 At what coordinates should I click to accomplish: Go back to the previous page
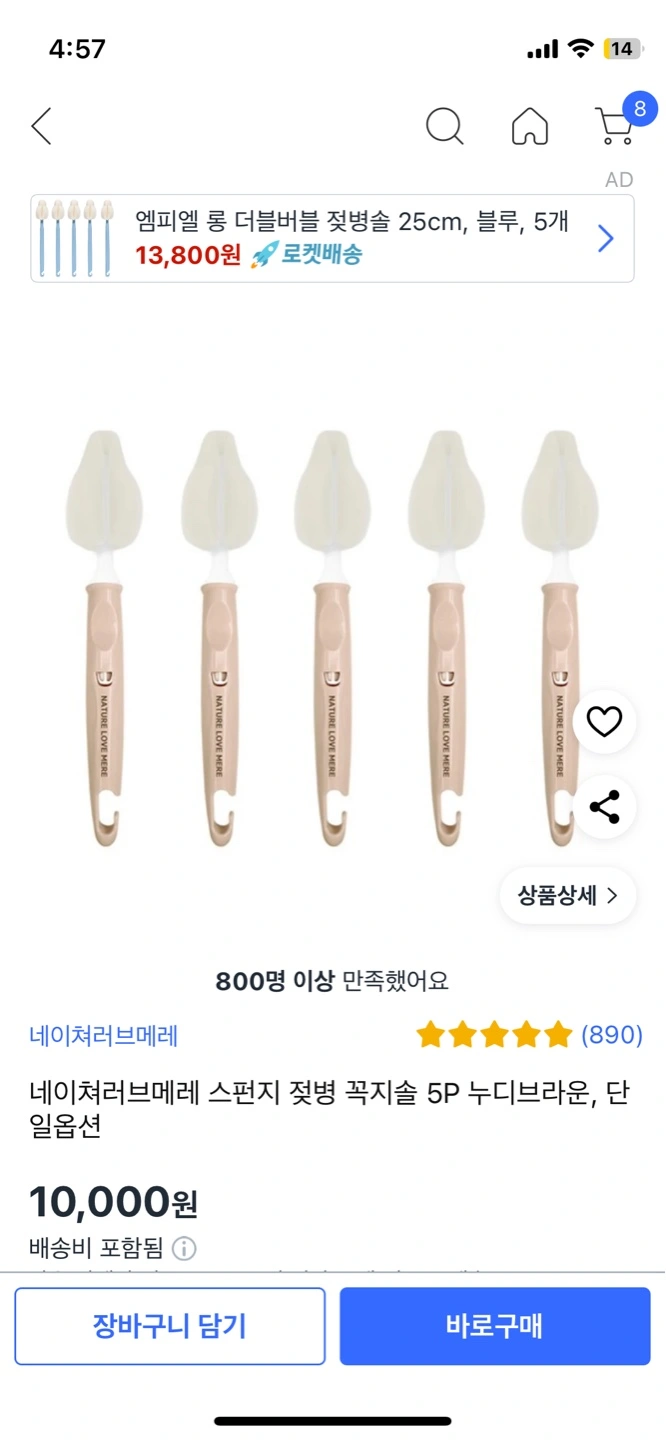pyautogui.click(x=41, y=127)
